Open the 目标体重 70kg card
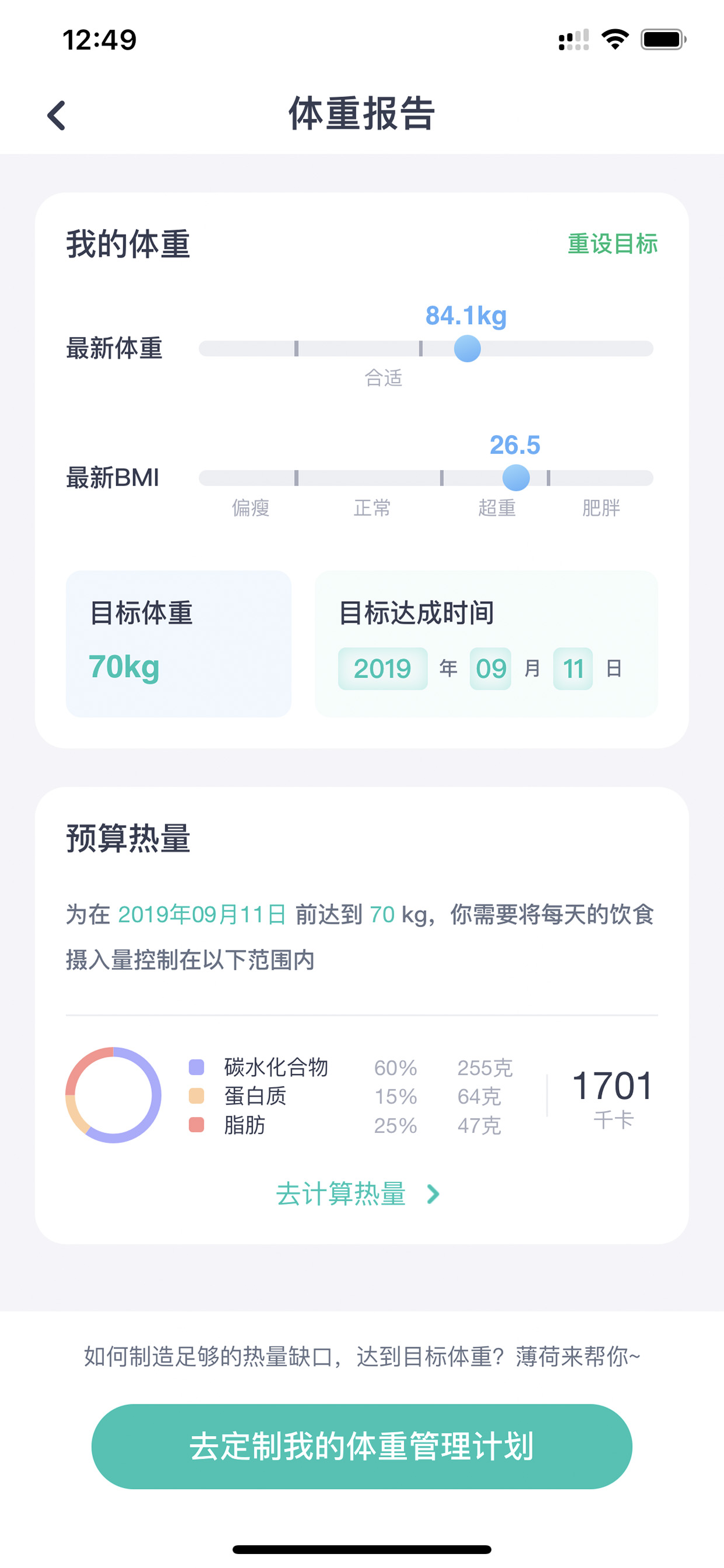724x1568 pixels. (x=178, y=643)
